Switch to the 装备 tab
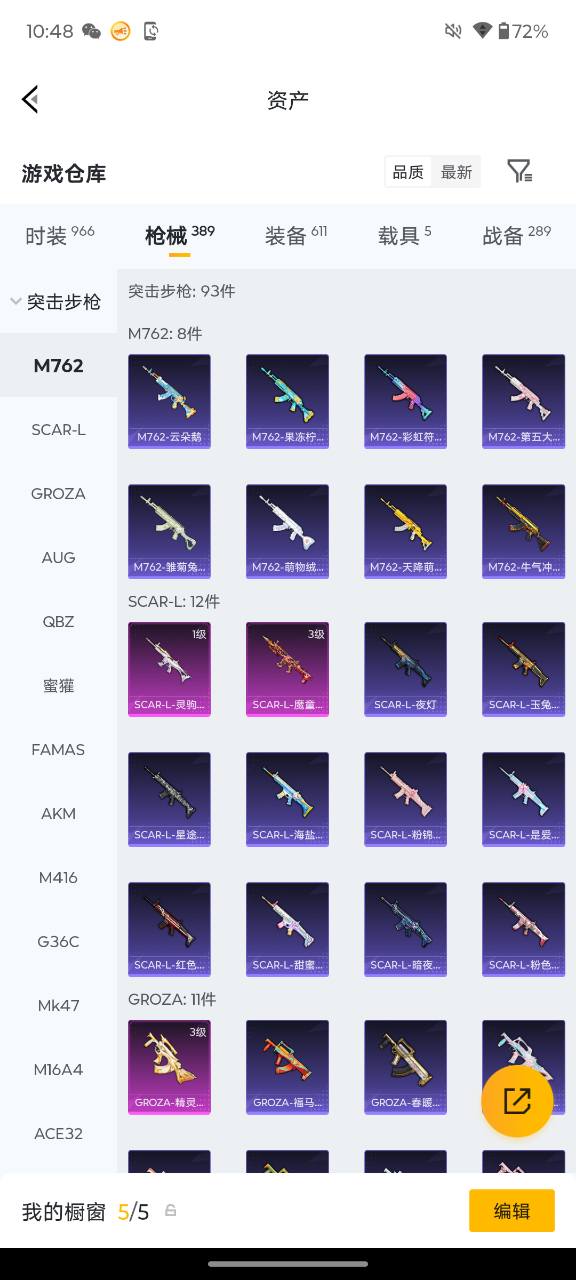The height and width of the screenshot is (1280, 576). coord(296,235)
